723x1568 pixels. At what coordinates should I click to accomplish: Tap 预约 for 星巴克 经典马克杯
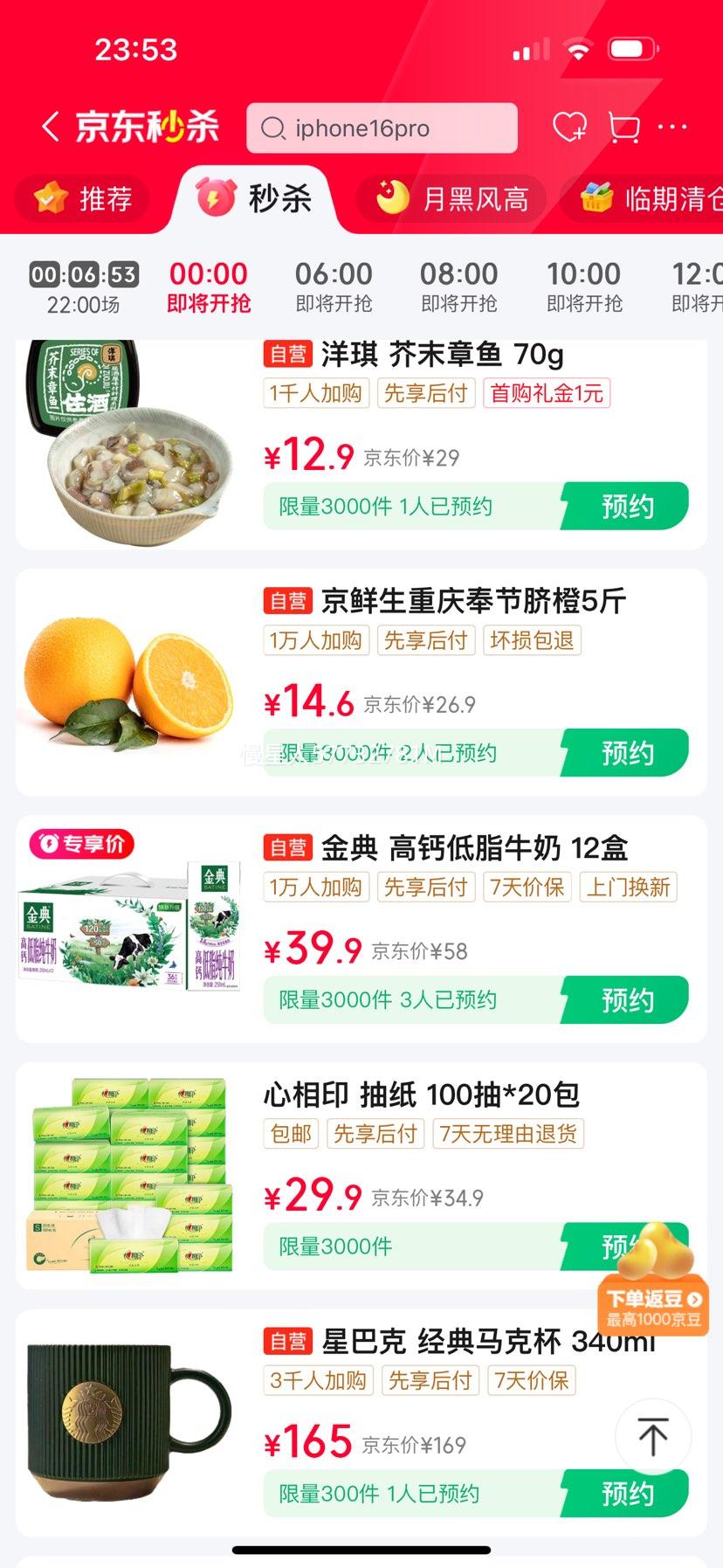click(626, 1493)
